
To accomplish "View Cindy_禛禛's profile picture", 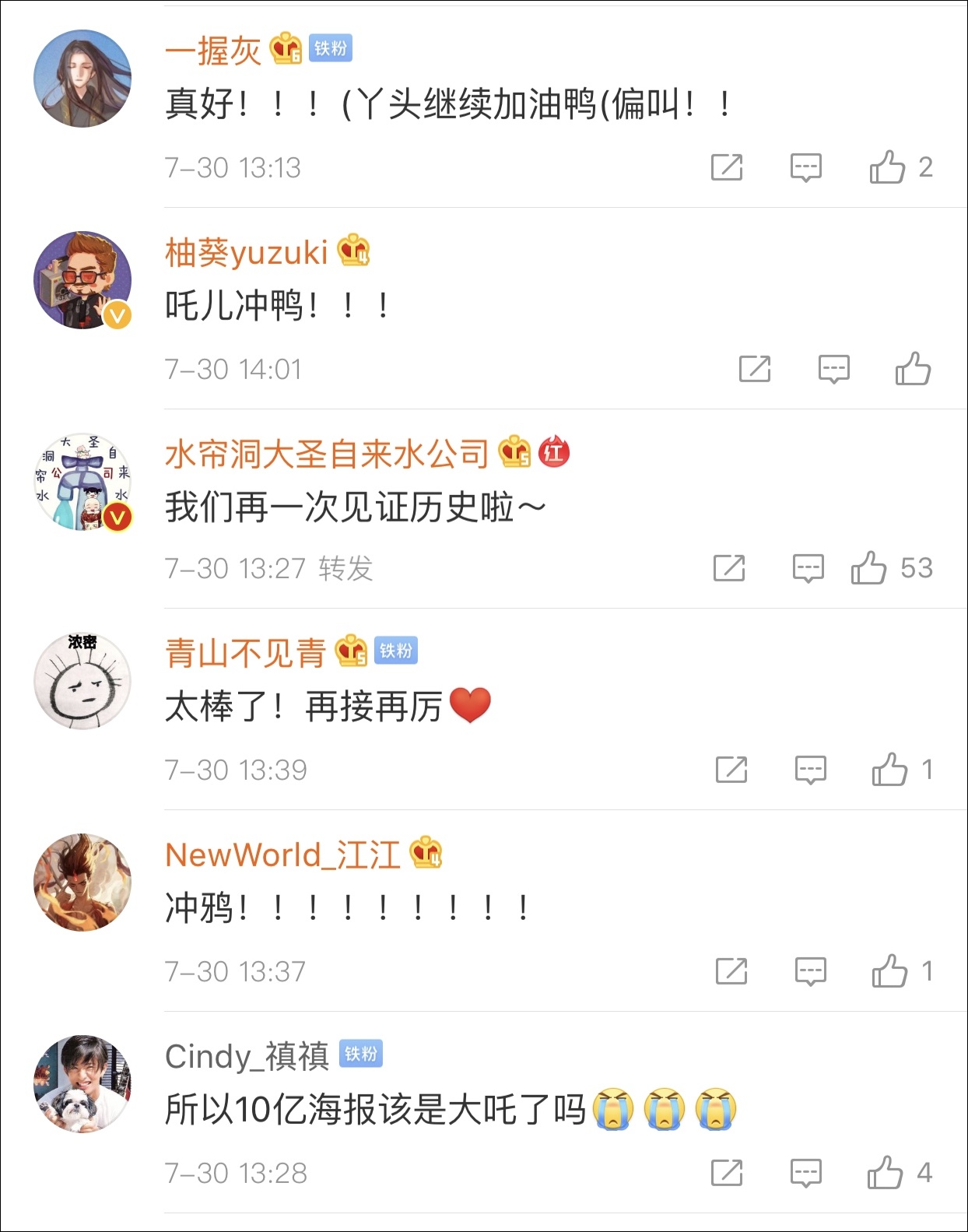I will click(82, 1083).
